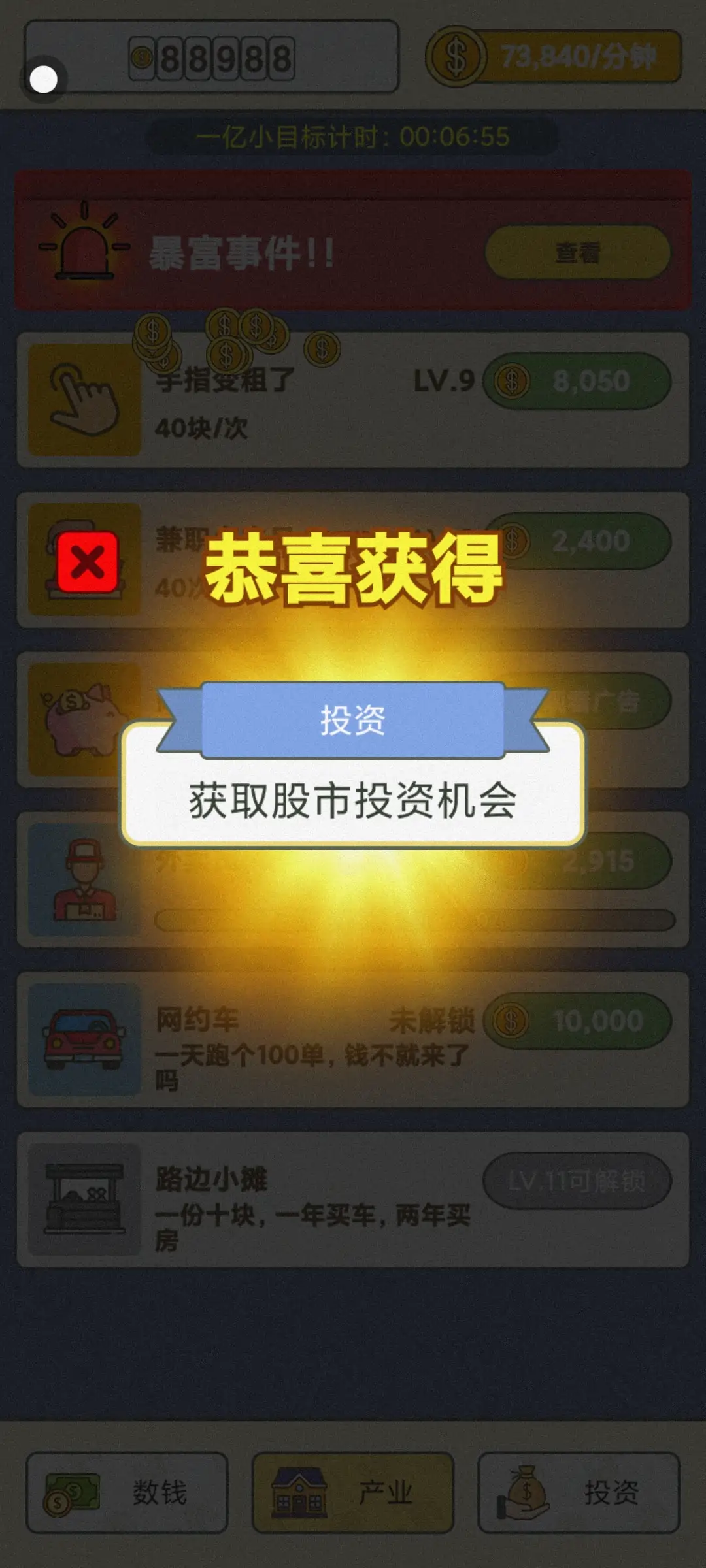This screenshot has height=1568, width=706.
Task: Close the 恭喜获得 reward popup
Action: (x=88, y=563)
